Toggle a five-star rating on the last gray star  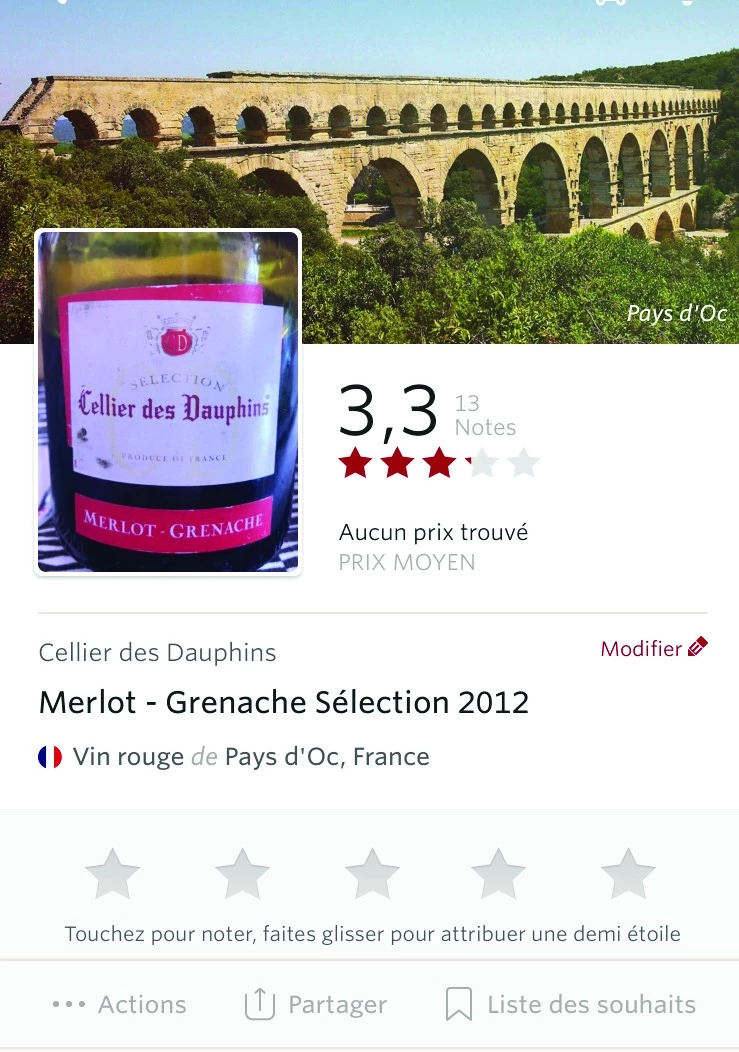click(x=627, y=873)
